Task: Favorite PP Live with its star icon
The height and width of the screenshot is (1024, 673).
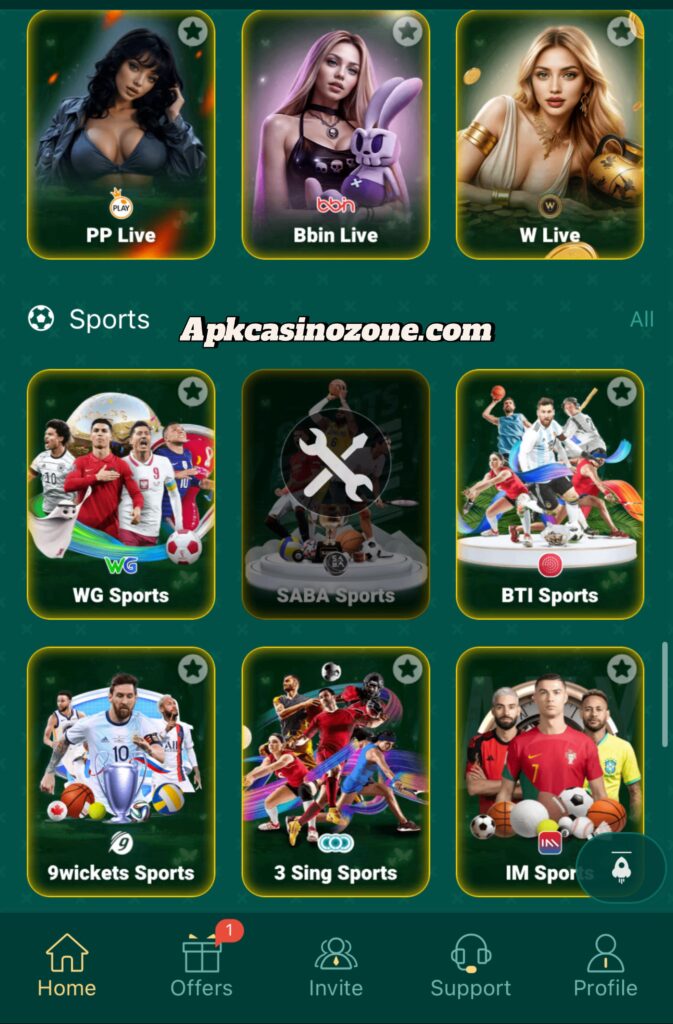Action: point(193,32)
